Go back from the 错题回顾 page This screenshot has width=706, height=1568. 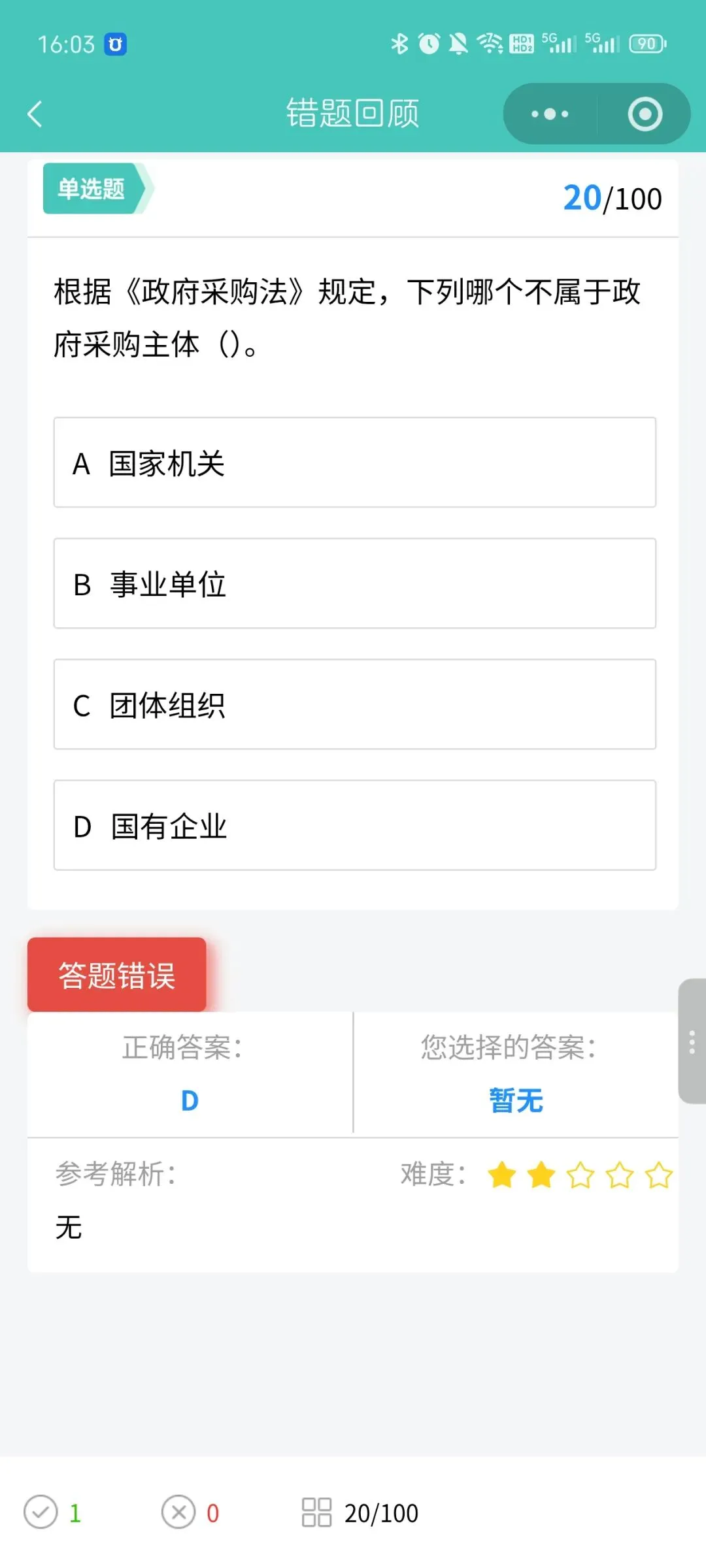tap(35, 114)
